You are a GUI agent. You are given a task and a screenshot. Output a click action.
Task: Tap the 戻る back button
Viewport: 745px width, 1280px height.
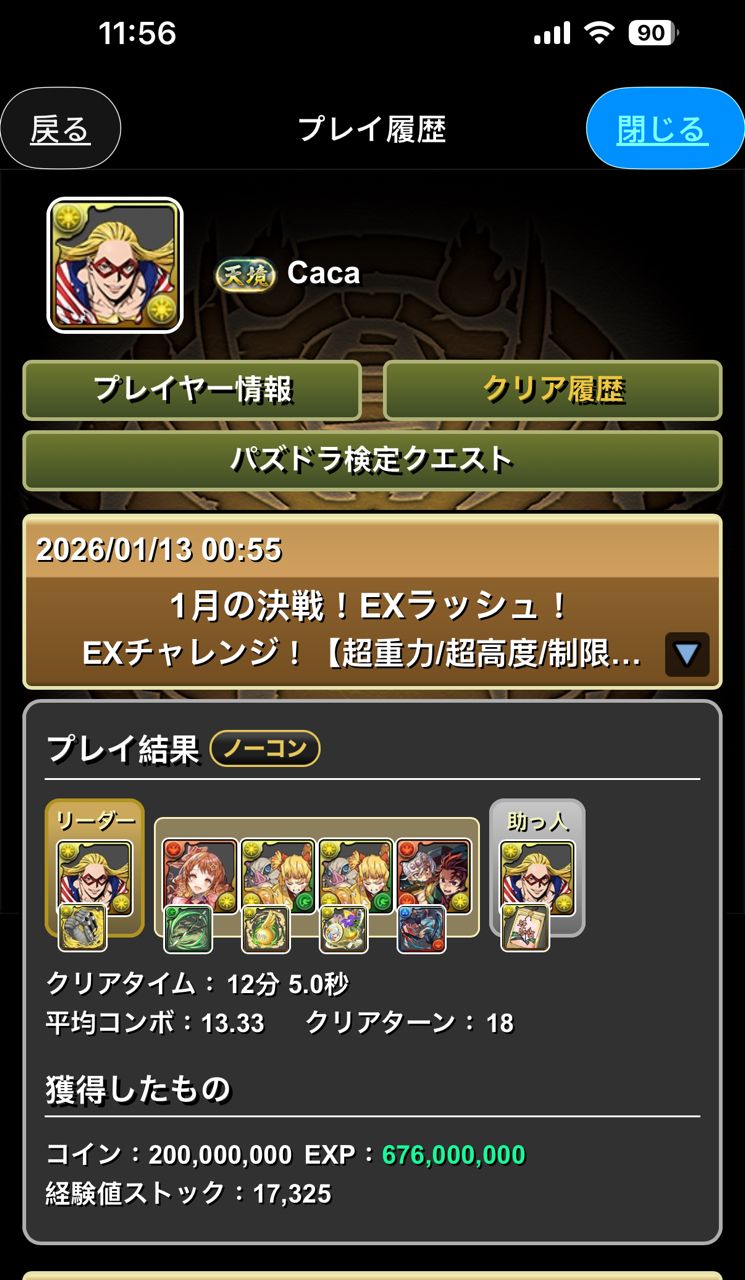[60, 128]
